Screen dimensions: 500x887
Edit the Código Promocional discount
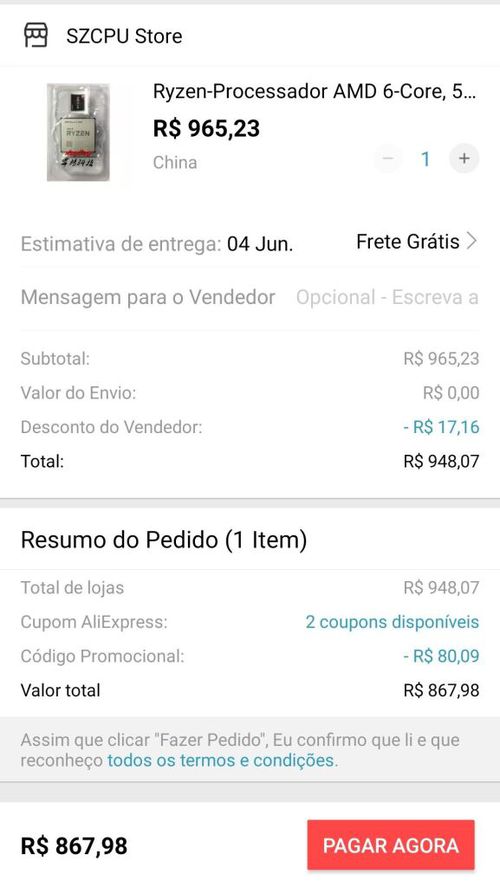tap(250, 656)
